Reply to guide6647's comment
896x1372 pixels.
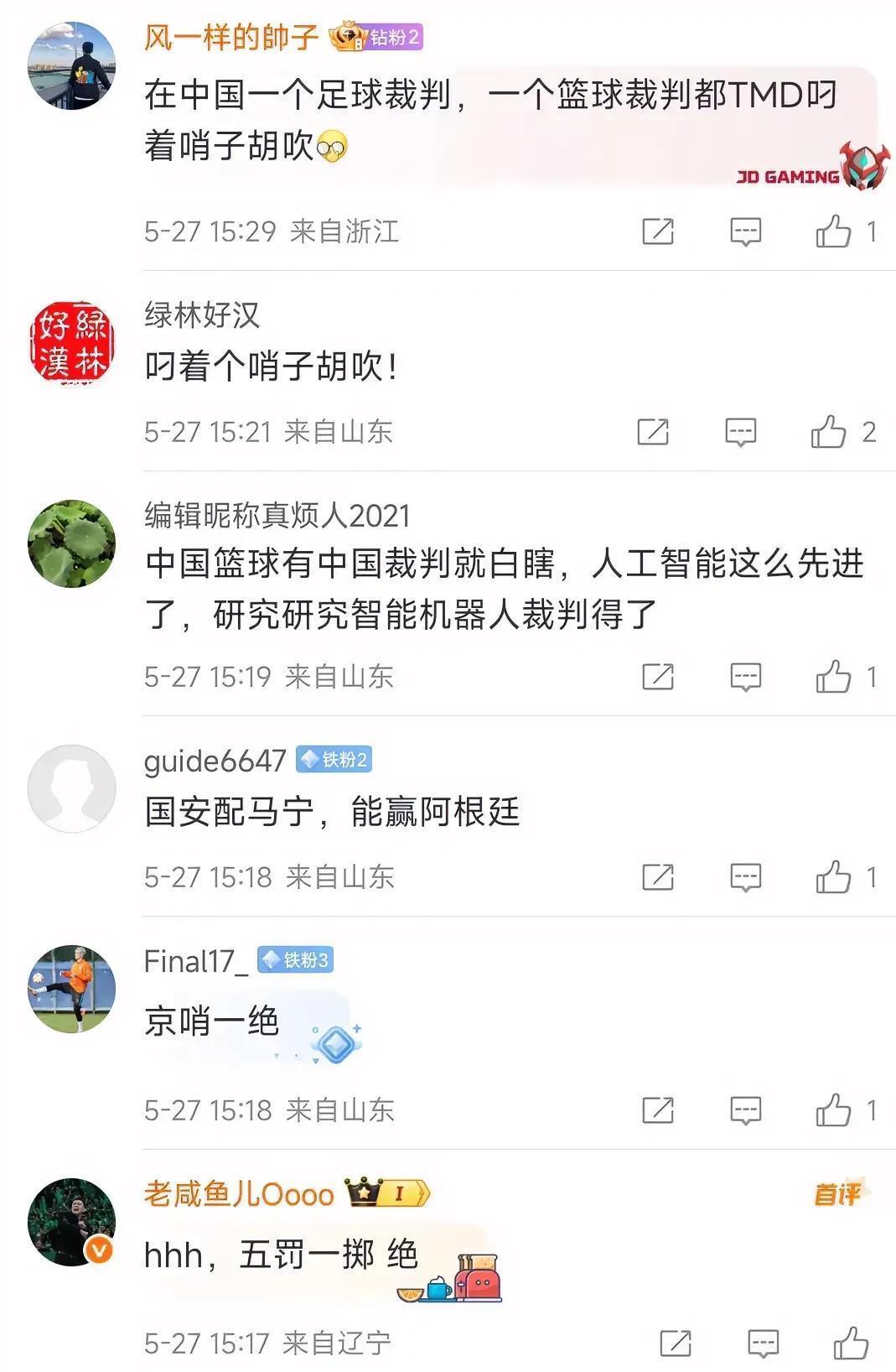tap(745, 877)
